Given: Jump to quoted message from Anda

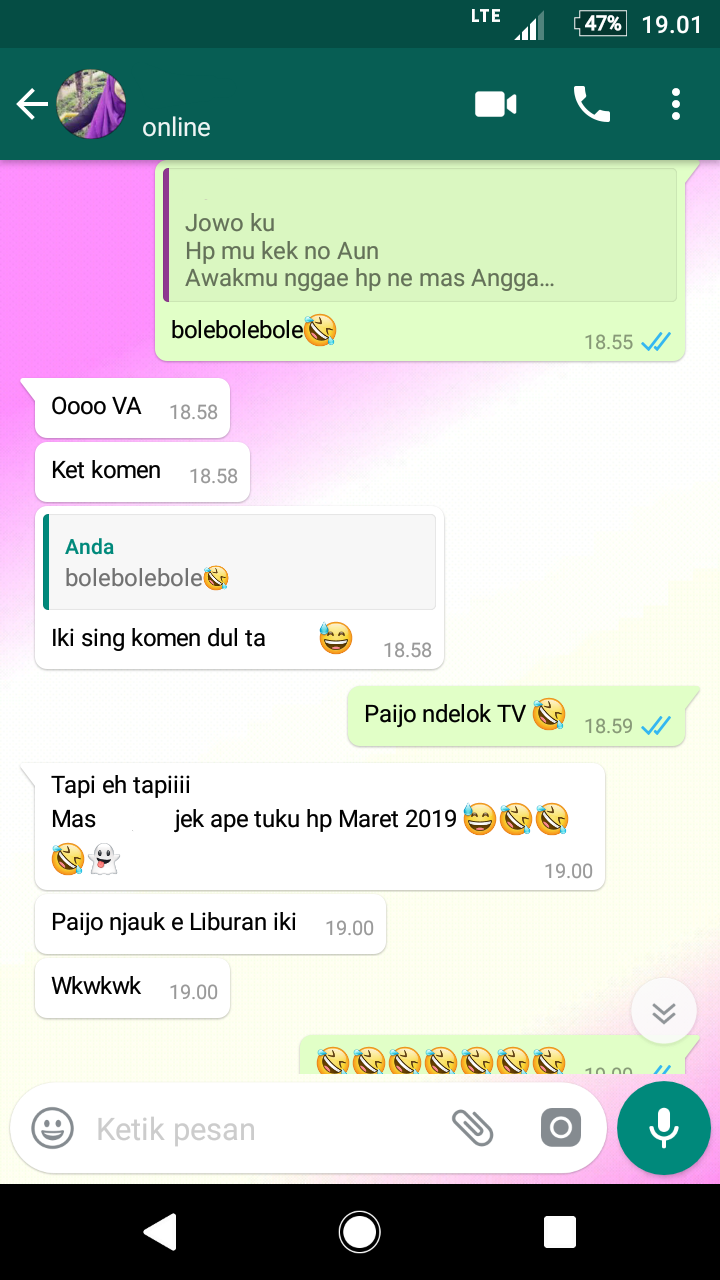Looking at the screenshot, I should [x=240, y=562].
